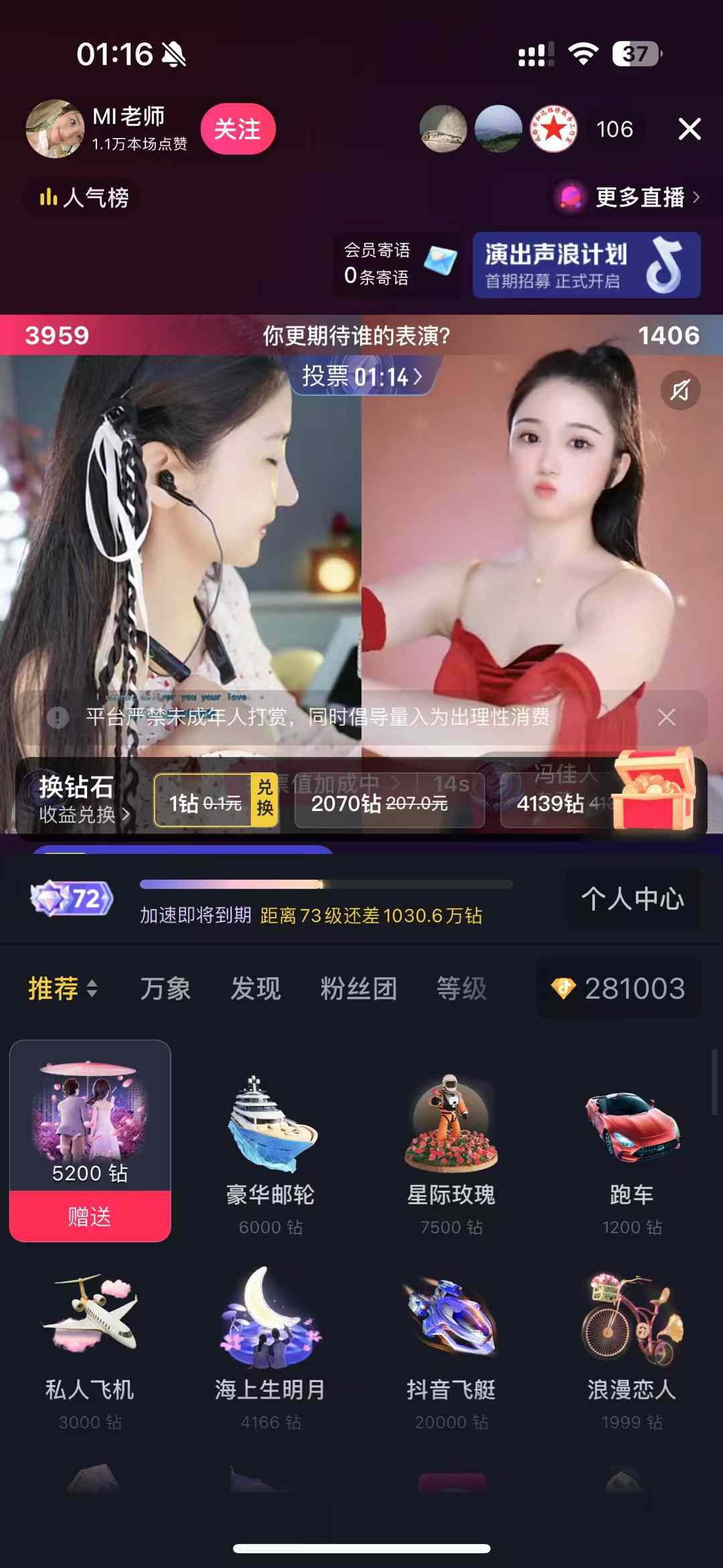
Task: Open 会员寄语 member messages
Action: coord(398,264)
